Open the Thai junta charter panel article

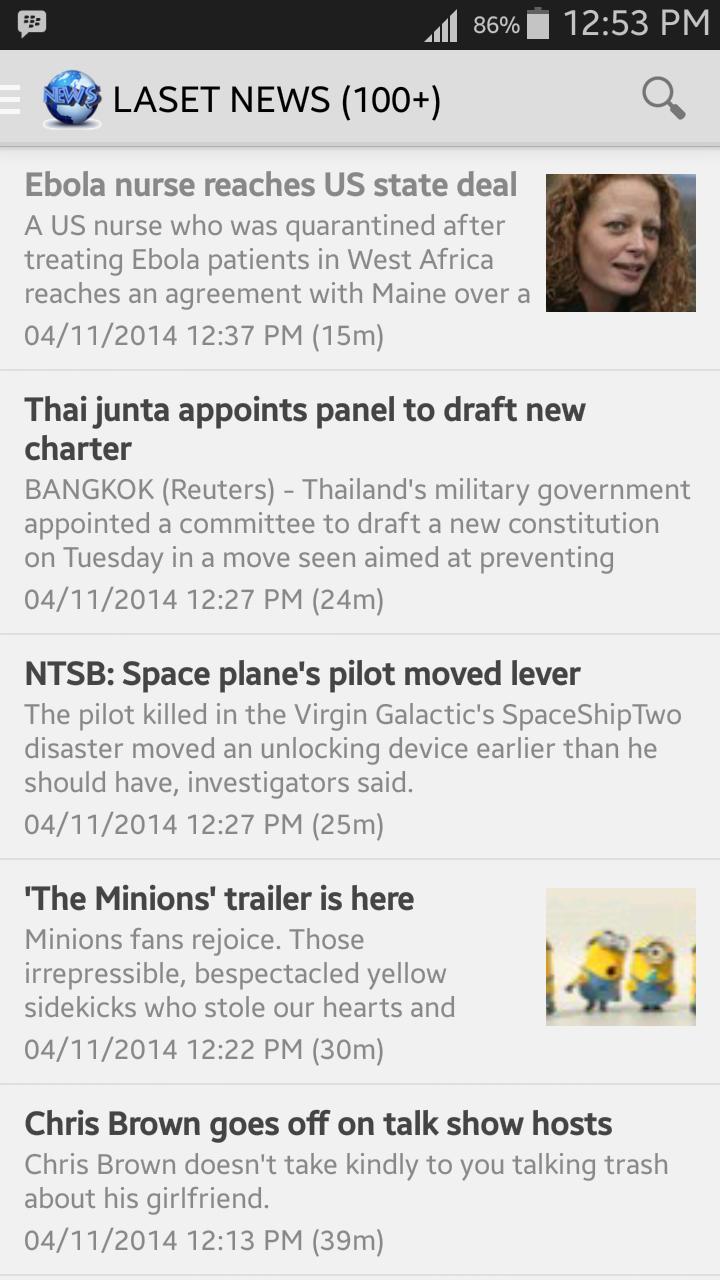point(305,429)
